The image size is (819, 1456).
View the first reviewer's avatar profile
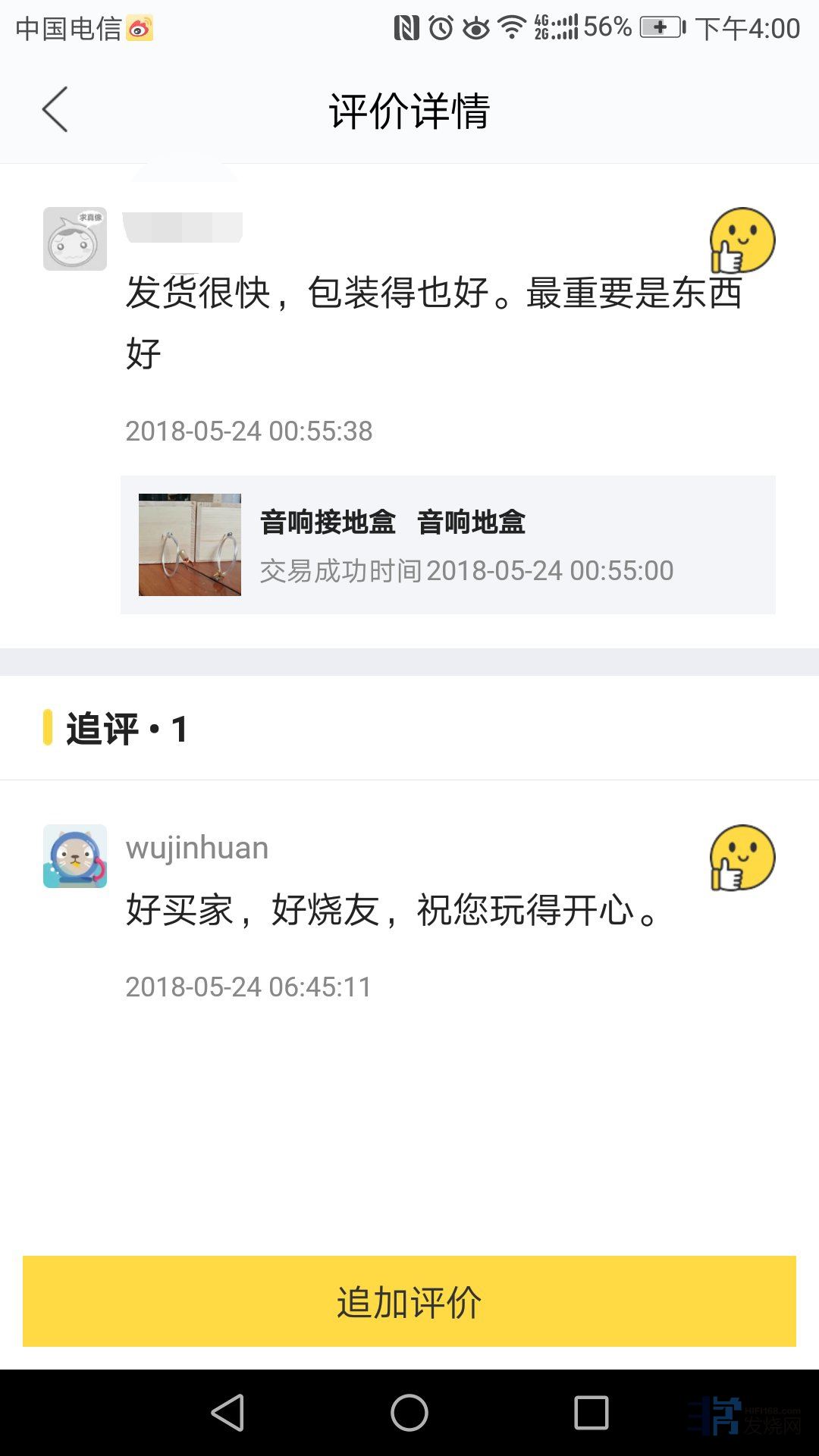(75, 239)
